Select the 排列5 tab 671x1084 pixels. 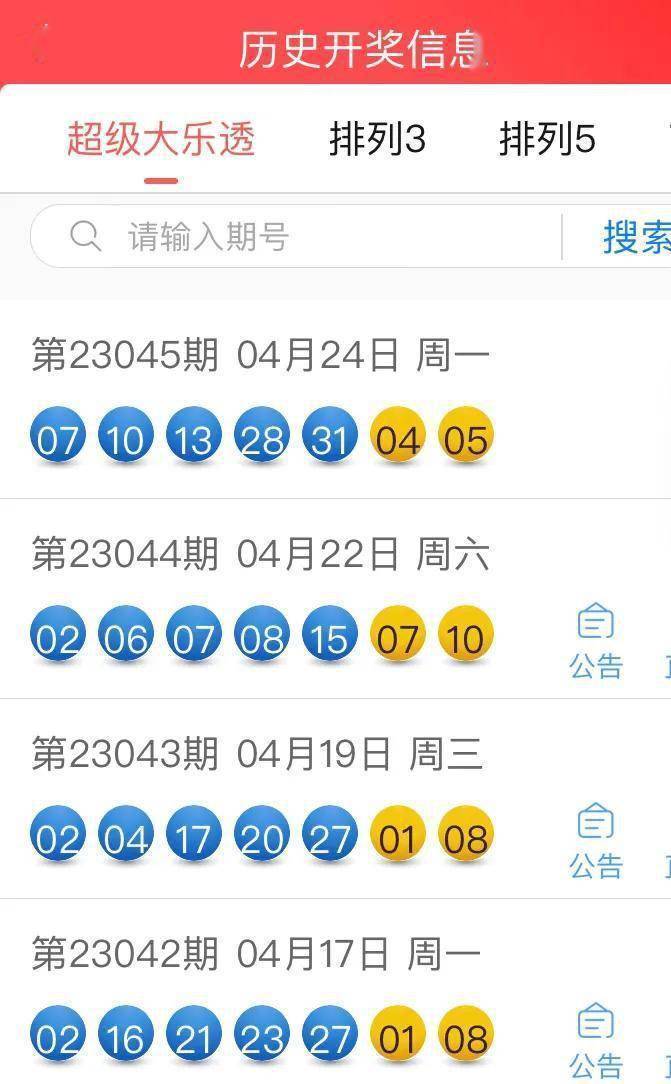coord(547,139)
